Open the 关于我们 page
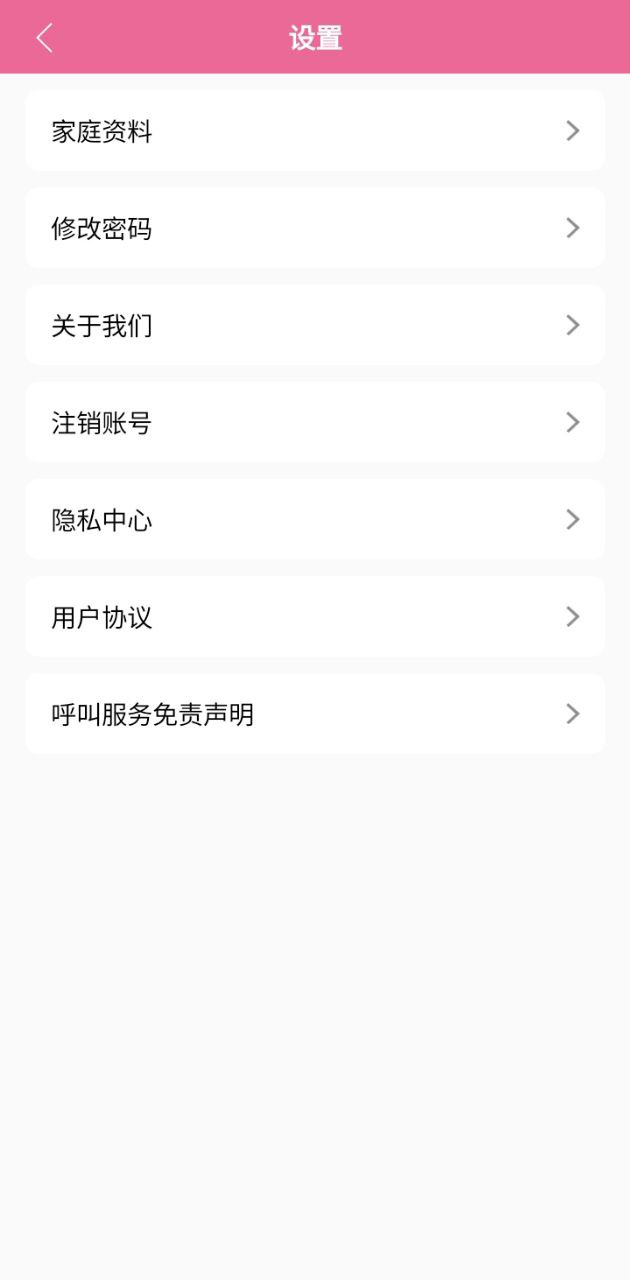 [315, 325]
